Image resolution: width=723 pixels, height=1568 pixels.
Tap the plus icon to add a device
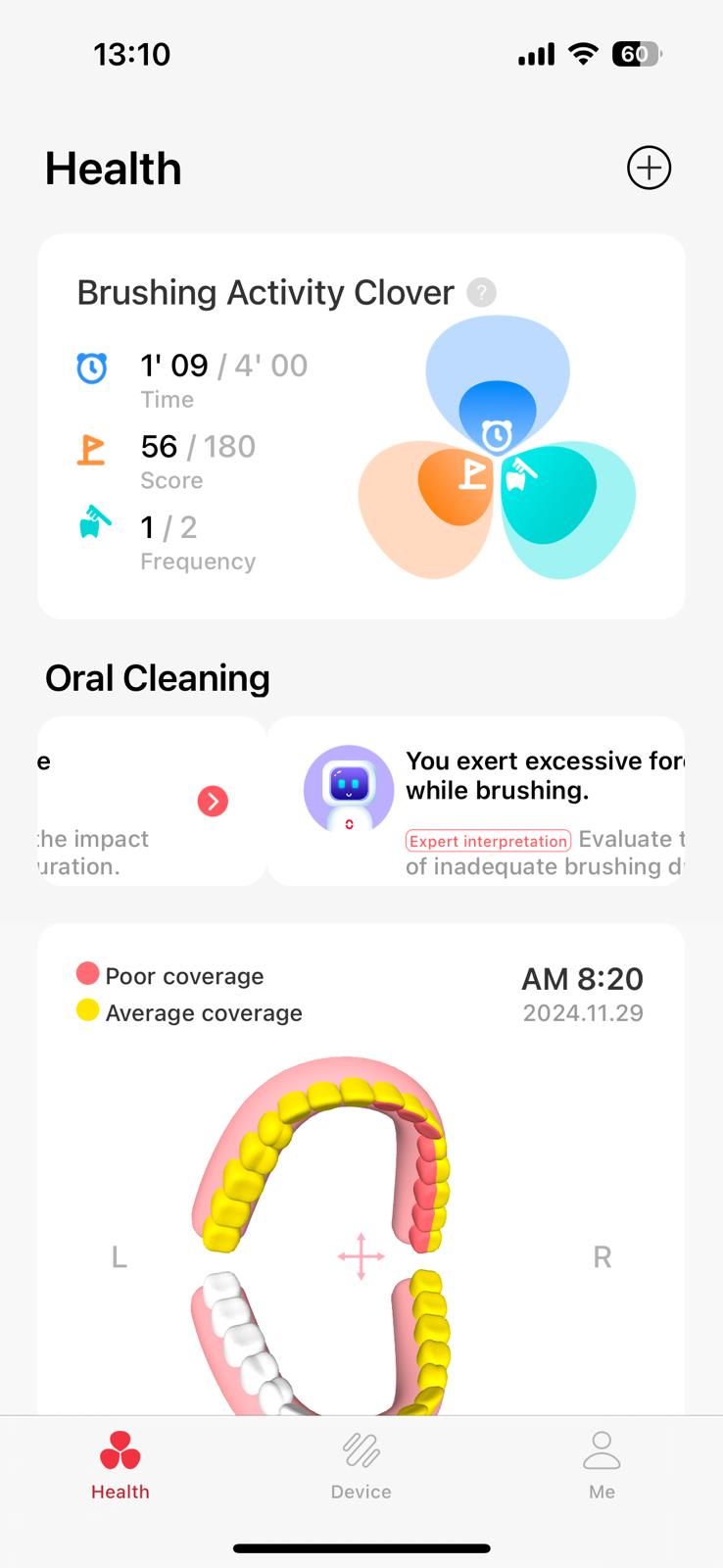tap(649, 168)
